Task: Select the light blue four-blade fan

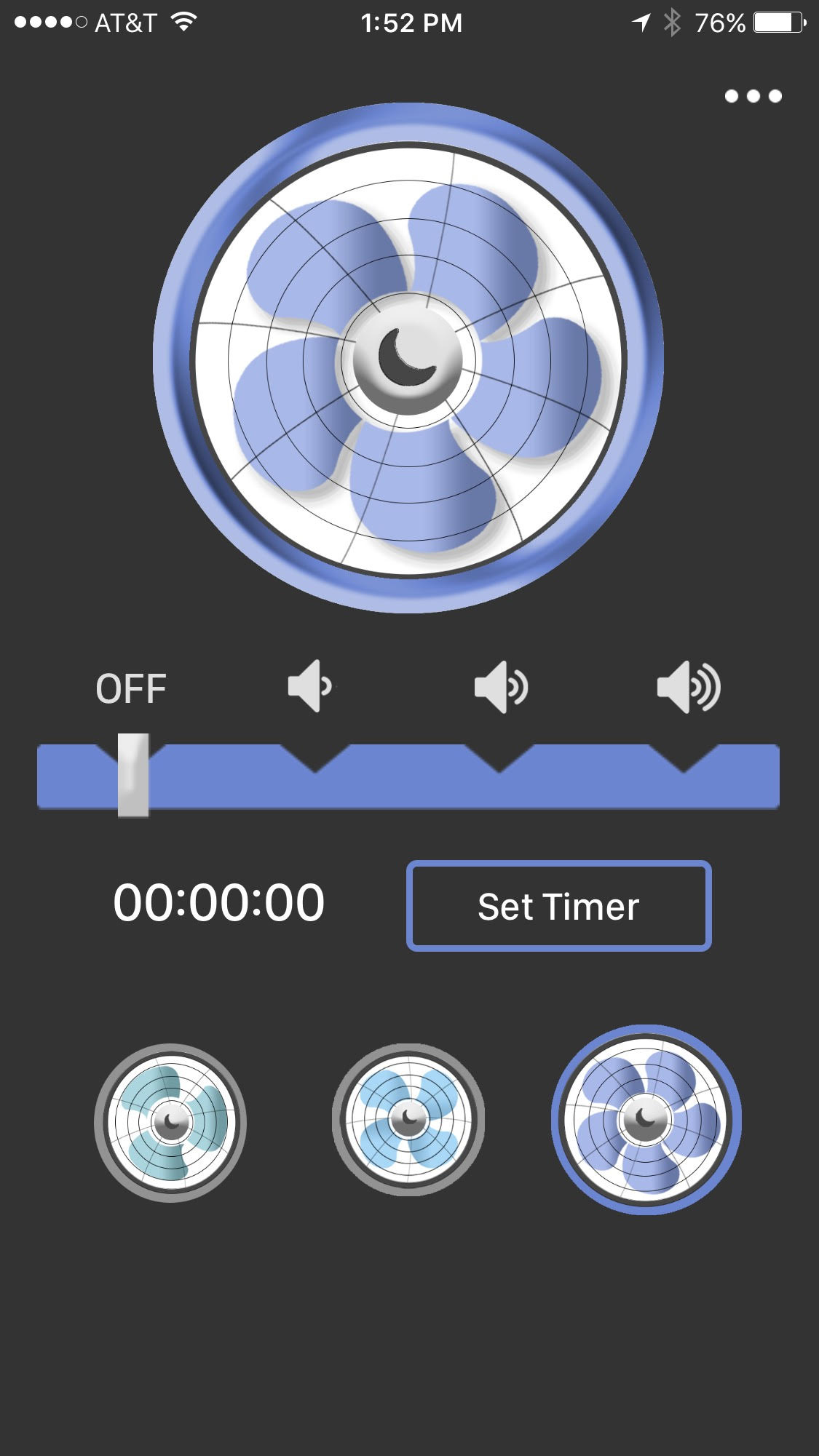Action: pos(408,1119)
